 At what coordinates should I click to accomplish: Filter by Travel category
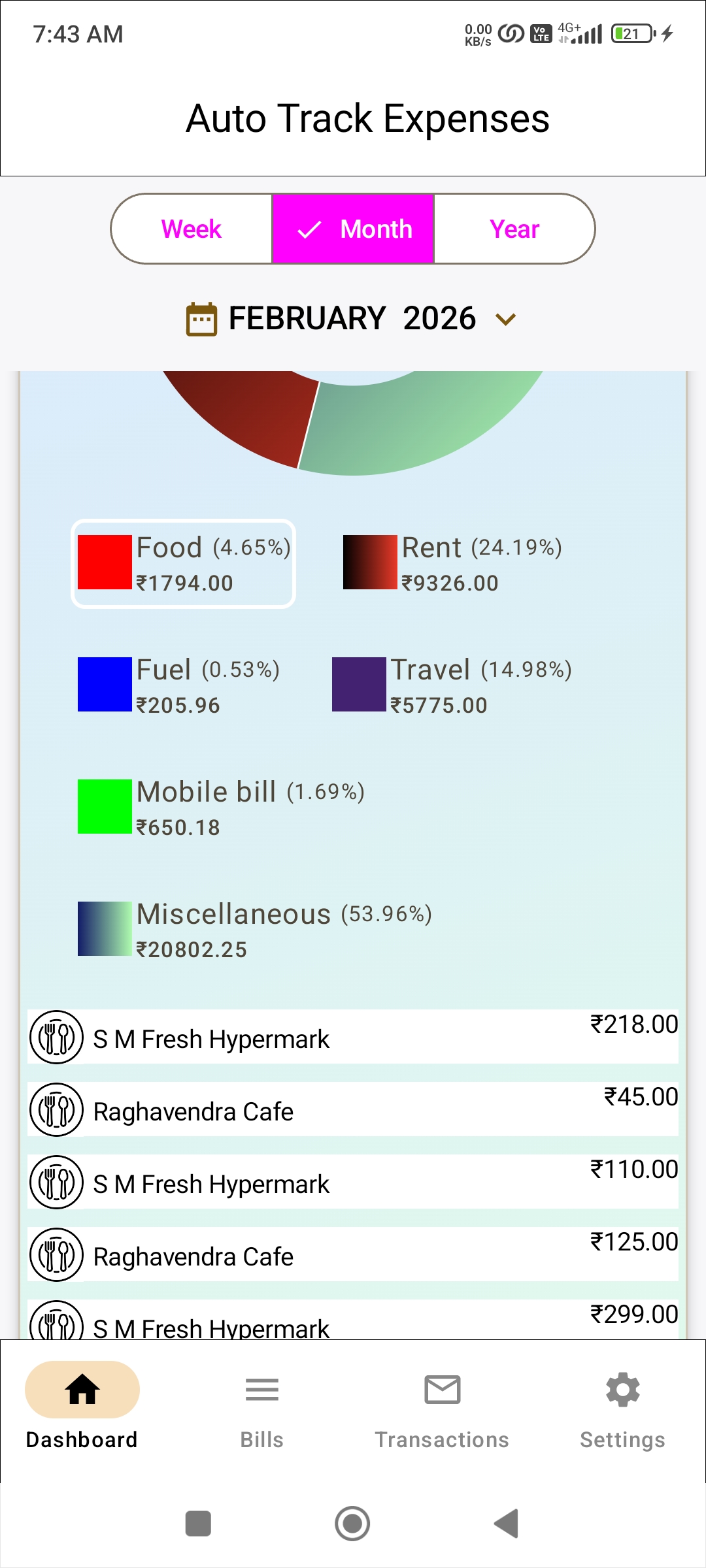tap(452, 685)
